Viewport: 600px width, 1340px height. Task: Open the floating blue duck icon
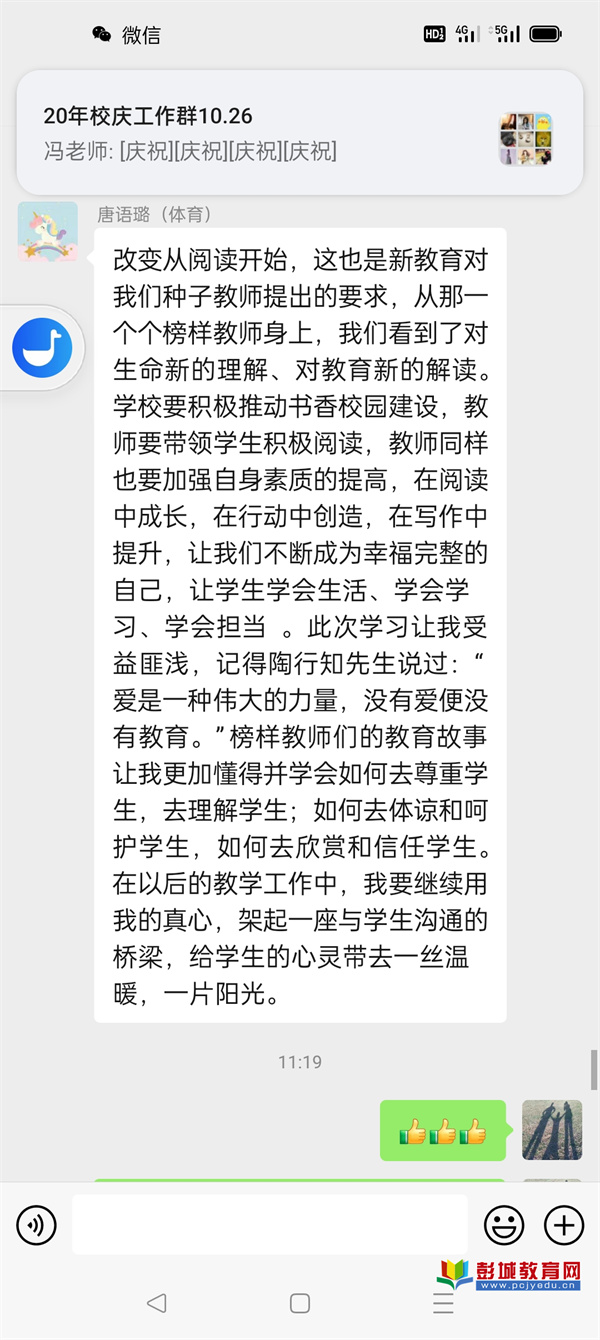point(42,348)
